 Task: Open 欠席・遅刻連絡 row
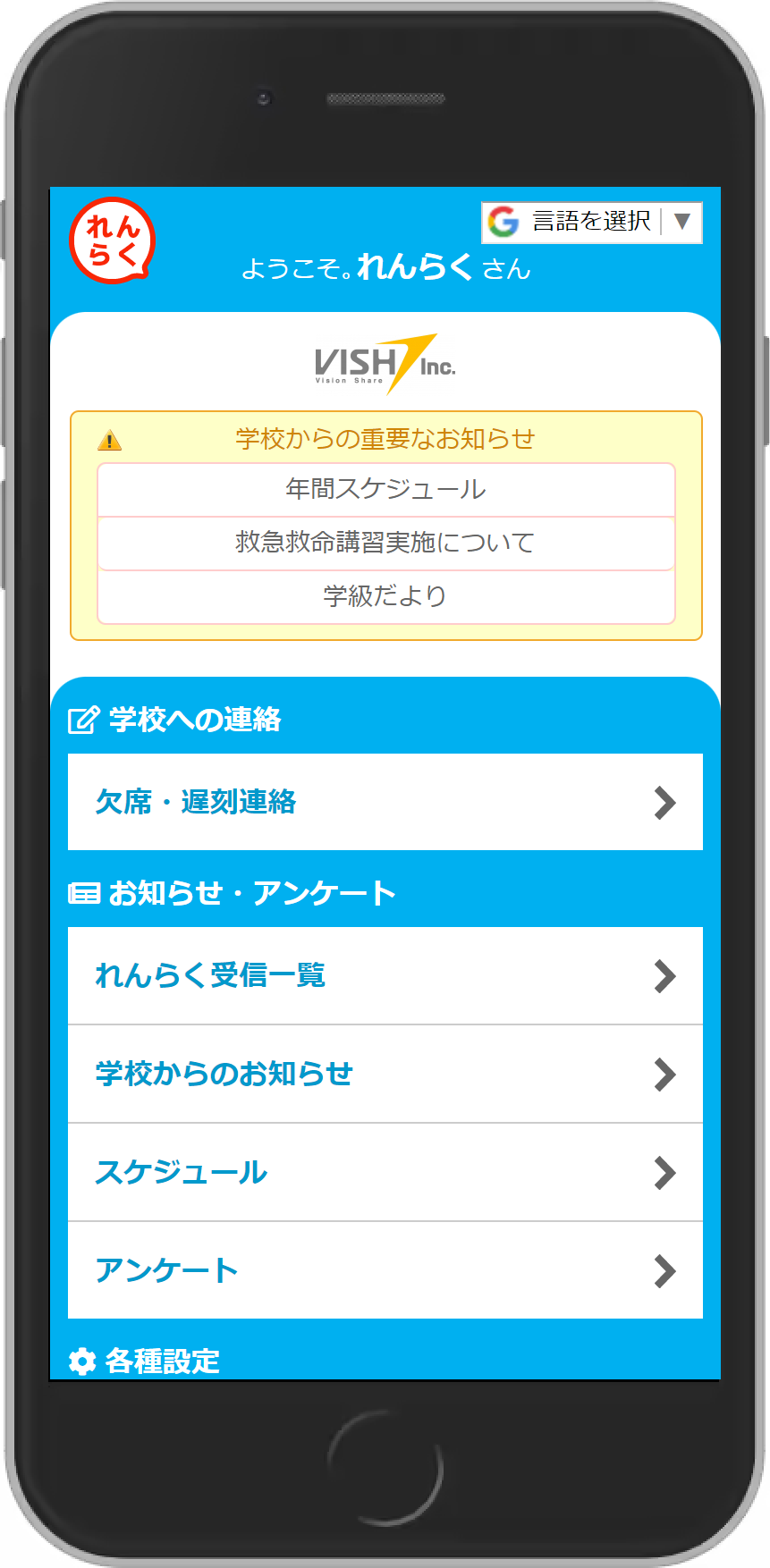[x=385, y=802]
